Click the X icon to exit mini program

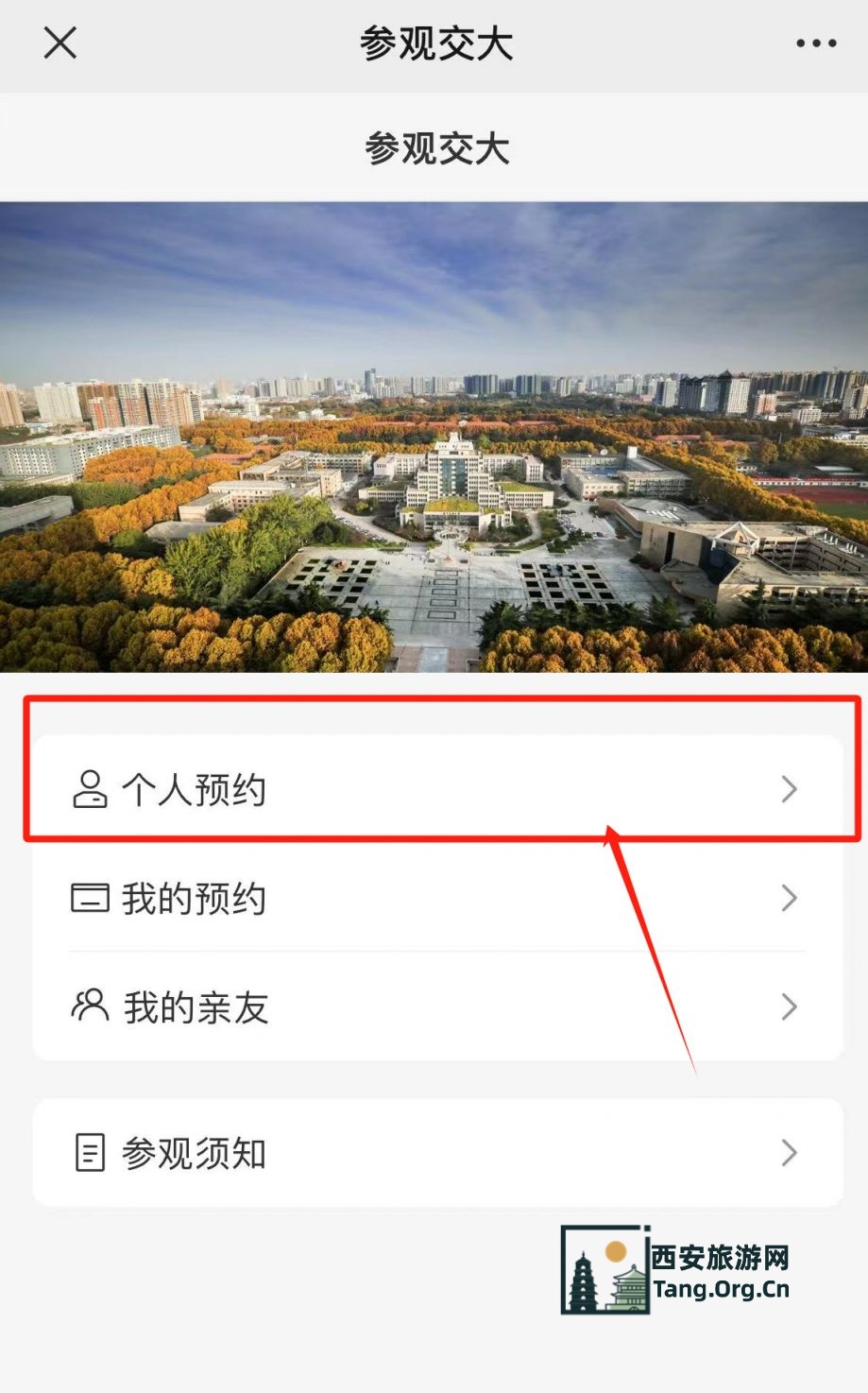[x=60, y=43]
